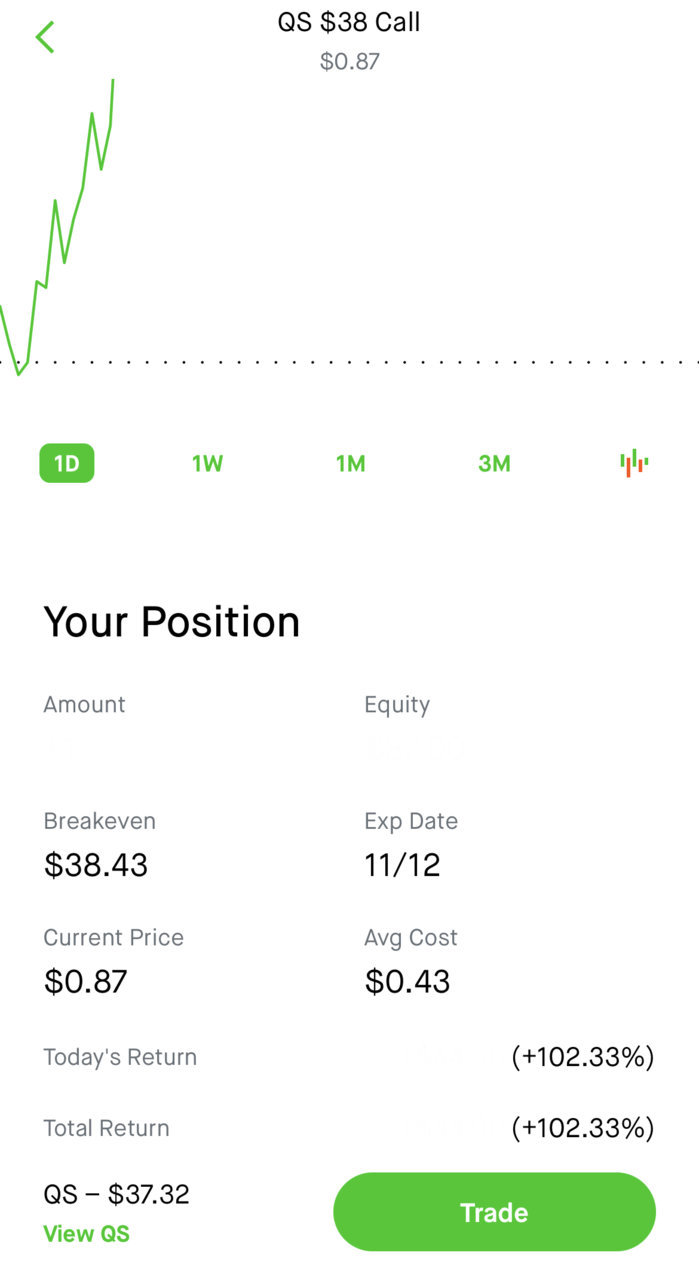699x1280 pixels.
Task: Tap the green Trade button
Action: click(x=494, y=1212)
